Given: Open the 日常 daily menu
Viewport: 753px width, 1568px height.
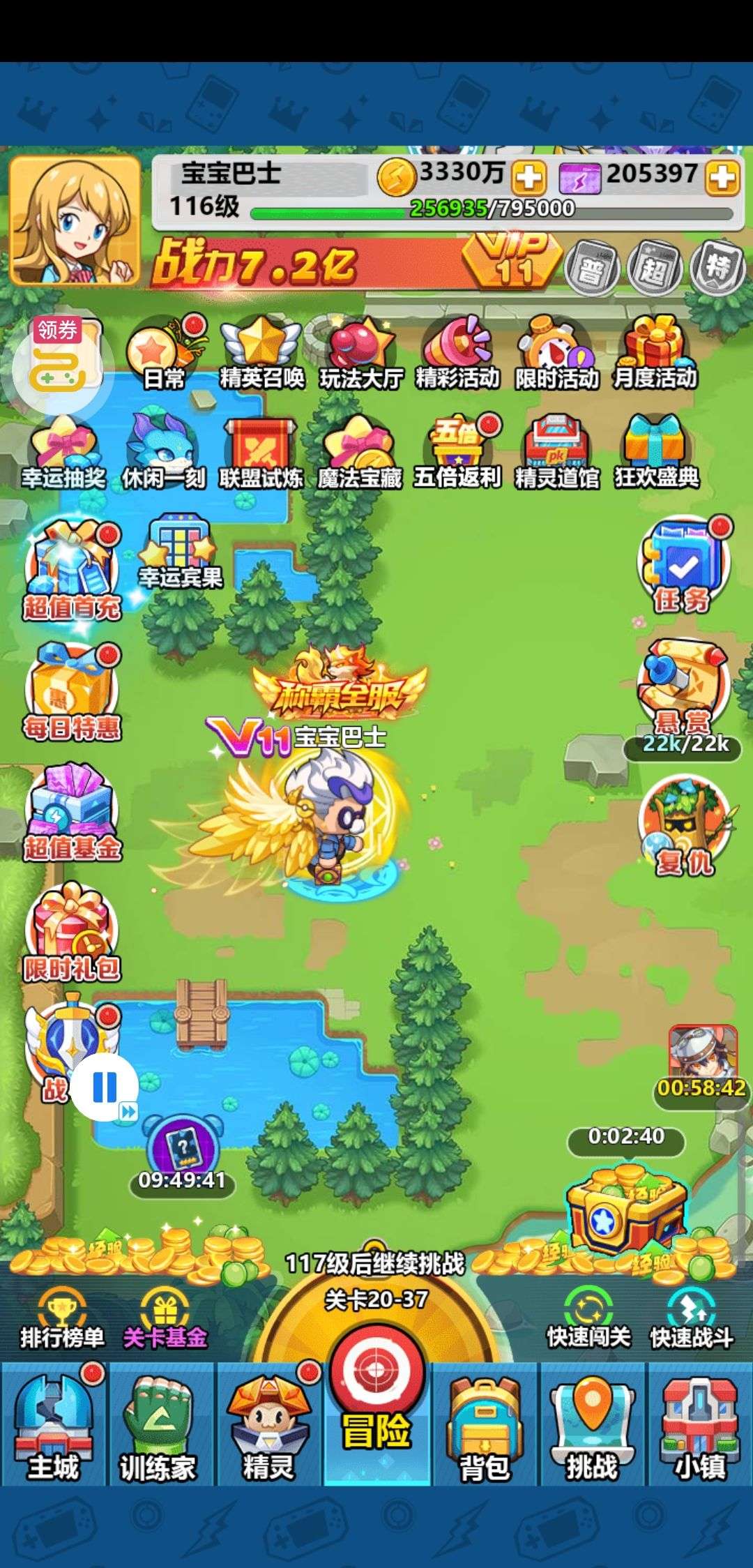Looking at the screenshot, I should click(x=165, y=352).
